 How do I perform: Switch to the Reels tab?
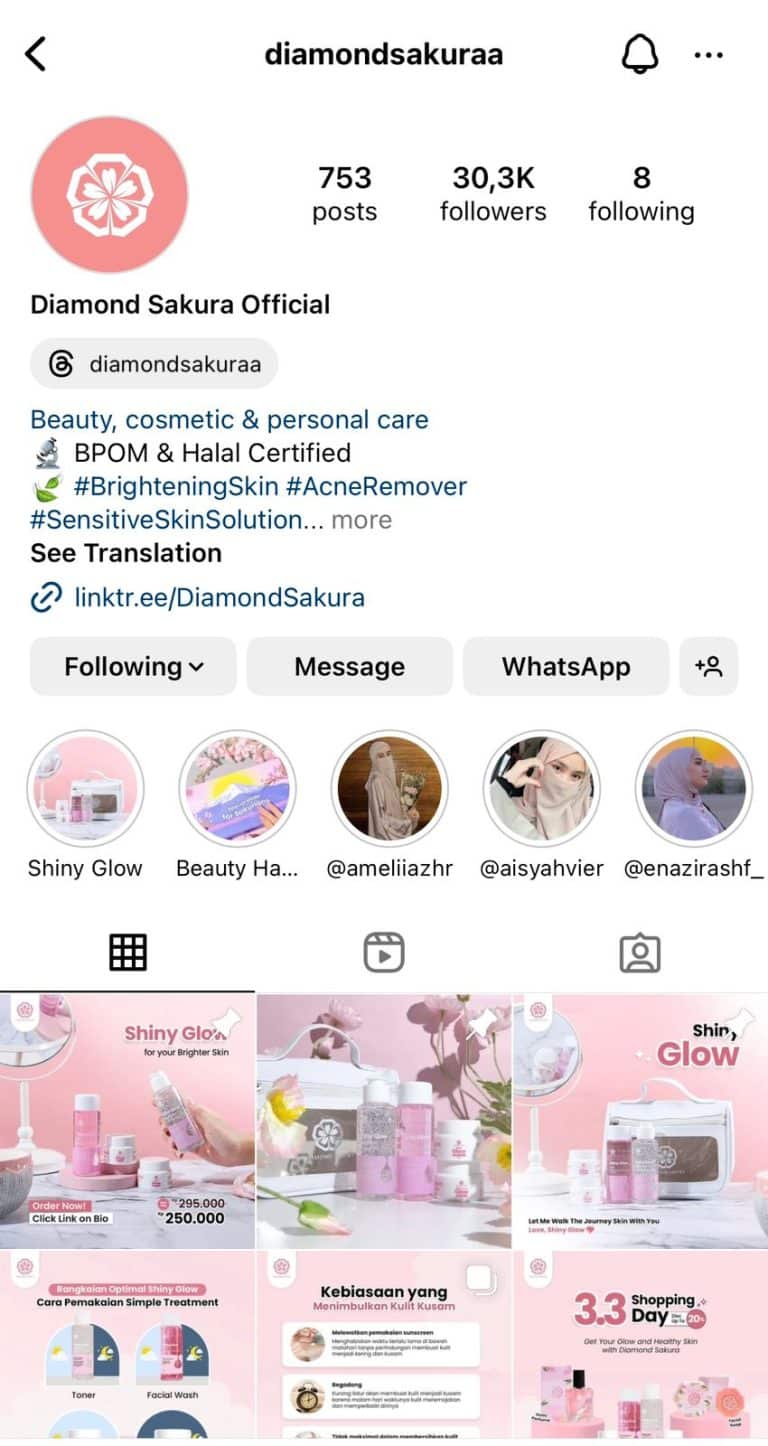tap(384, 953)
